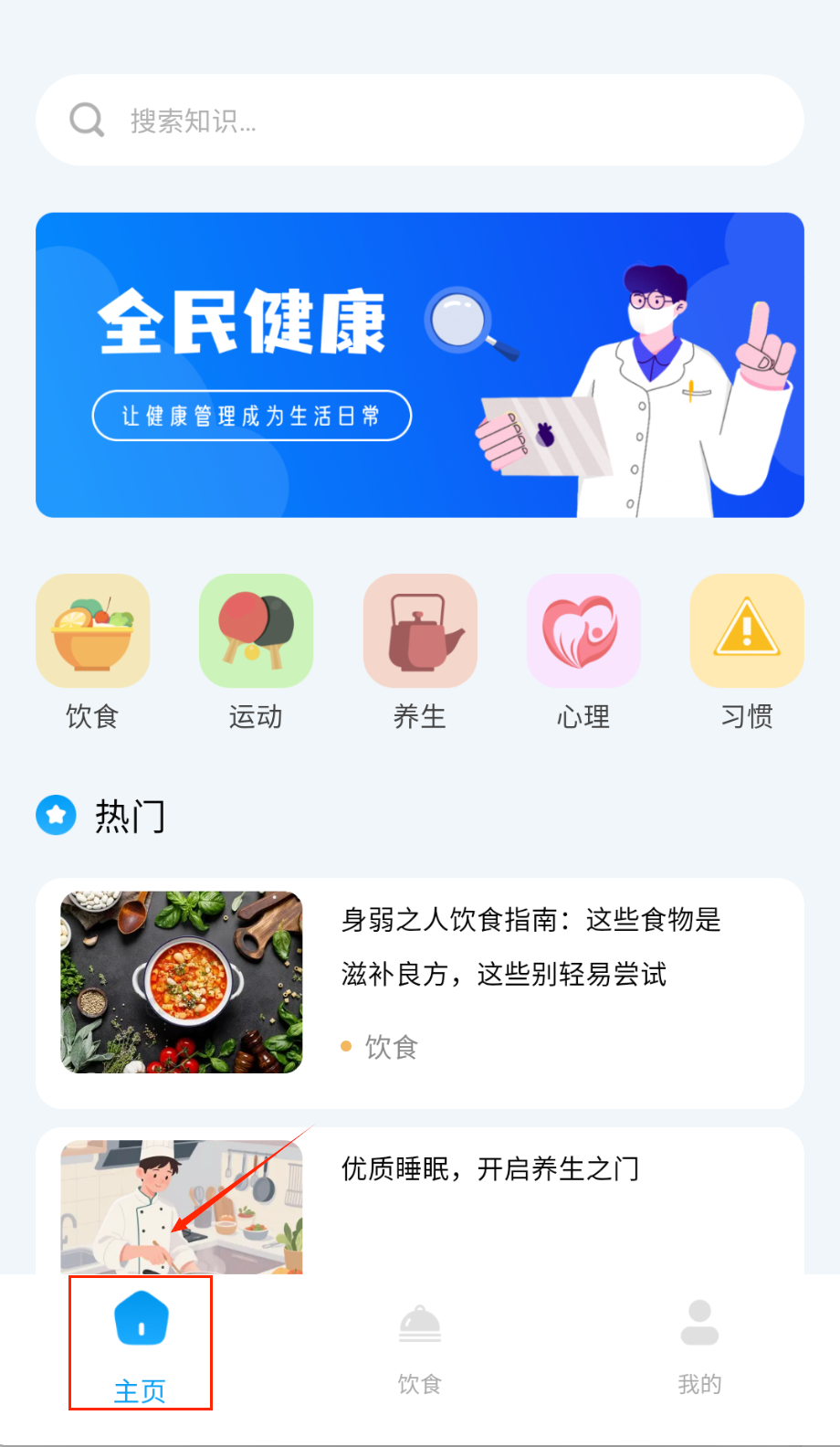Viewport: 840px width, 1447px height.
Task: Open the 优质睡眠，开启养生之门 article
Action: click(x=490, y=1169)
